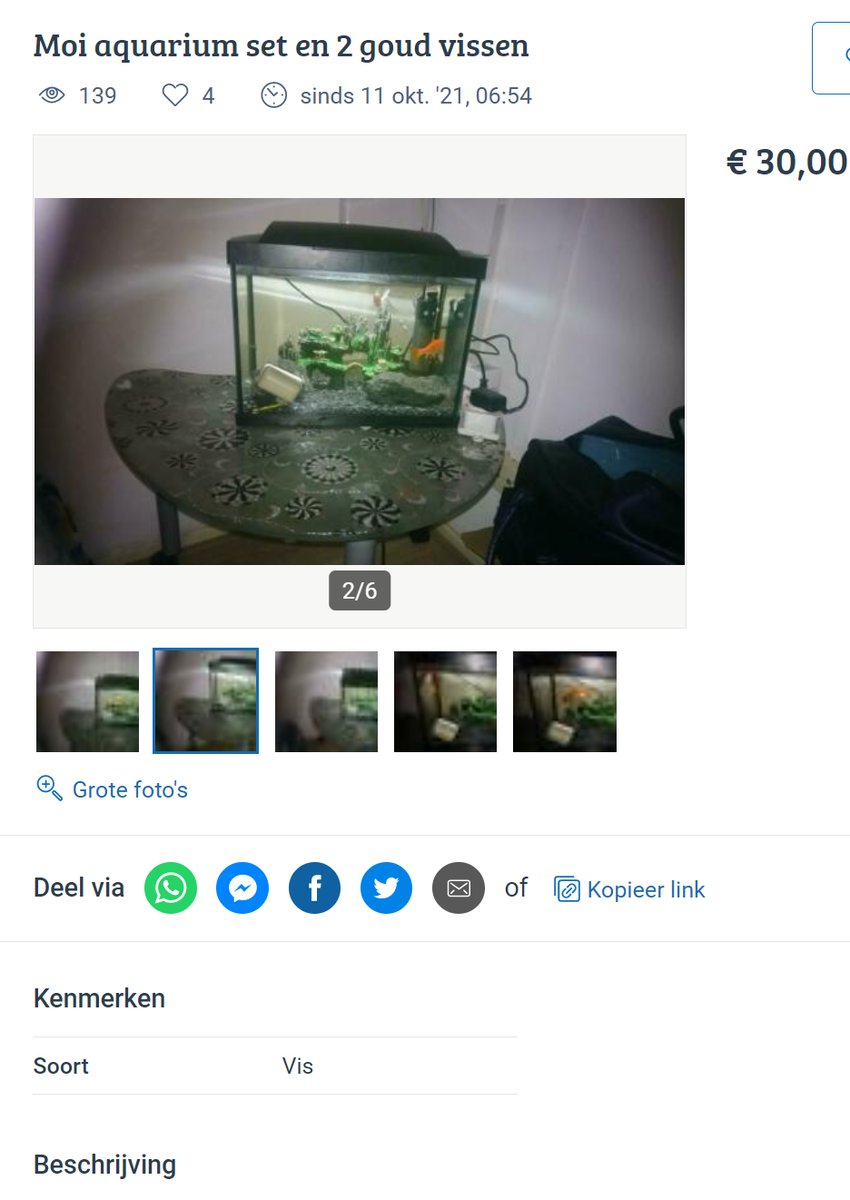Click the Vis value under Soort
Viewport: 850px width, 1200px height.
pyautogui.click(x=297, y=1065)
